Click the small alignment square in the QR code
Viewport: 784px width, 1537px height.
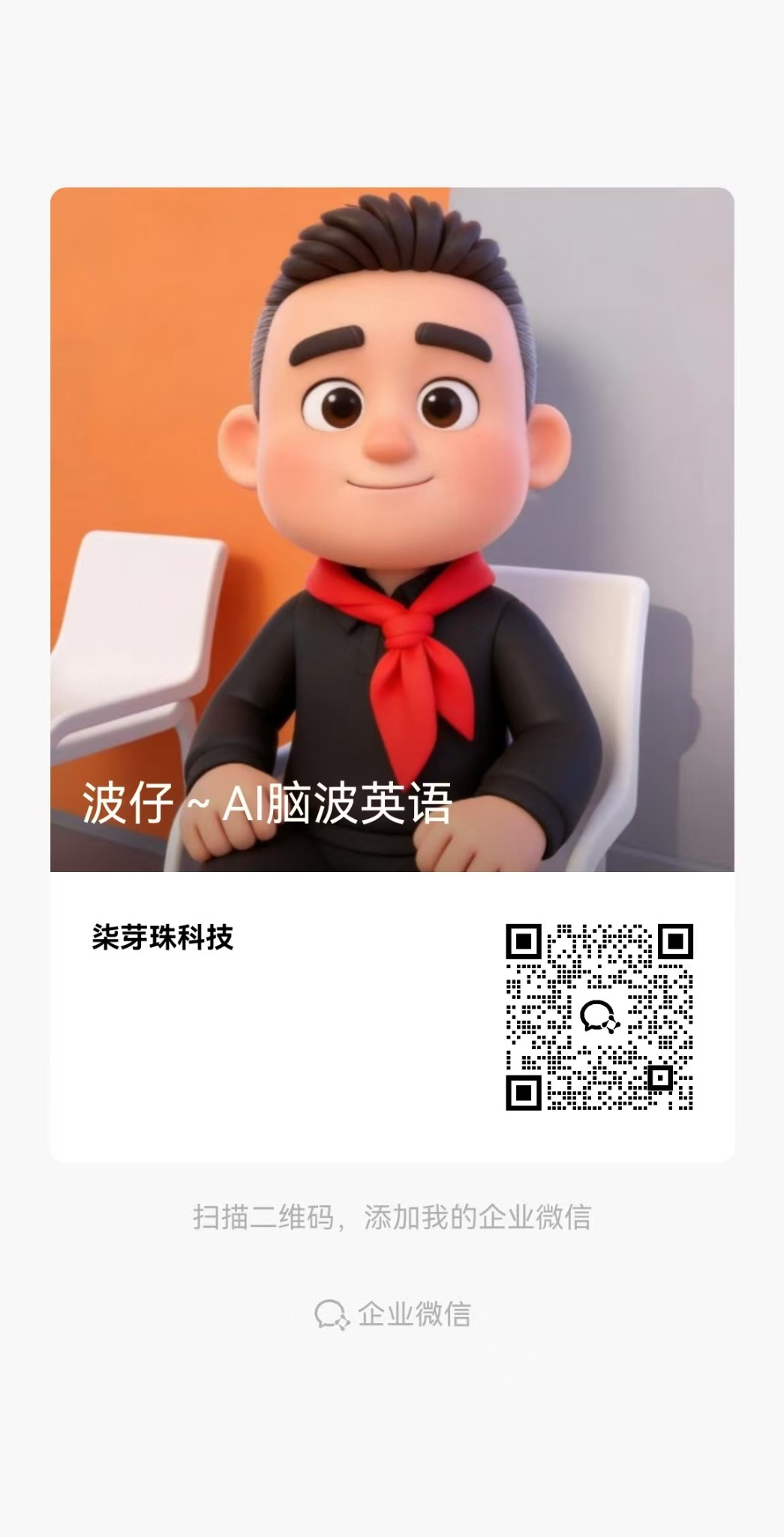pos(660,1078)
